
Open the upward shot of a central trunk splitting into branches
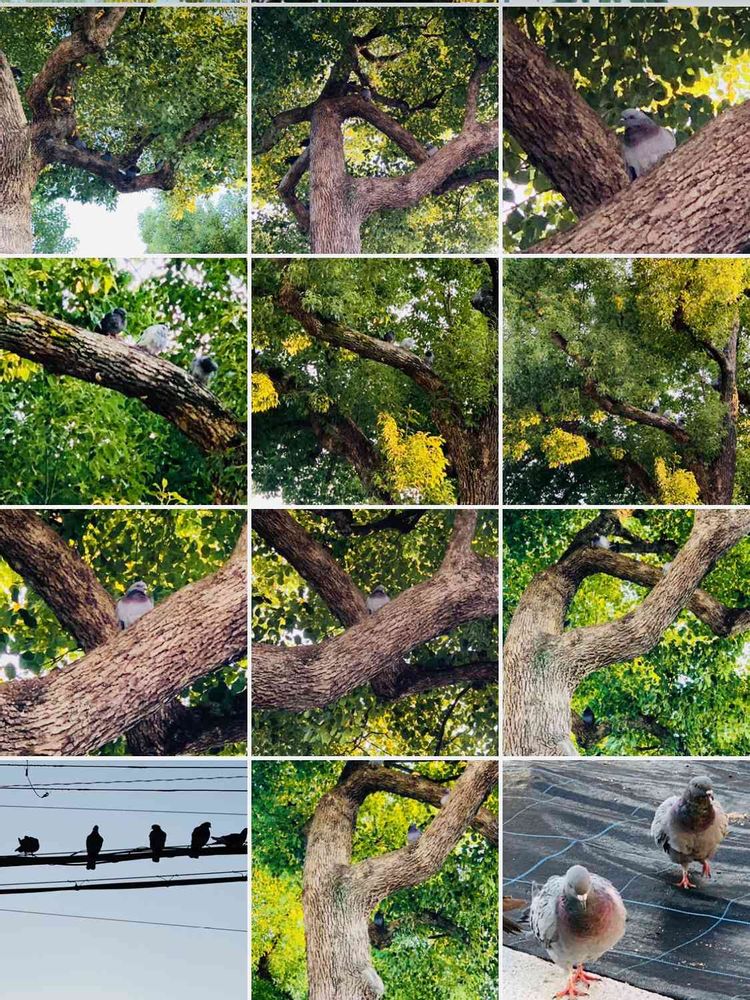point(375,130)
